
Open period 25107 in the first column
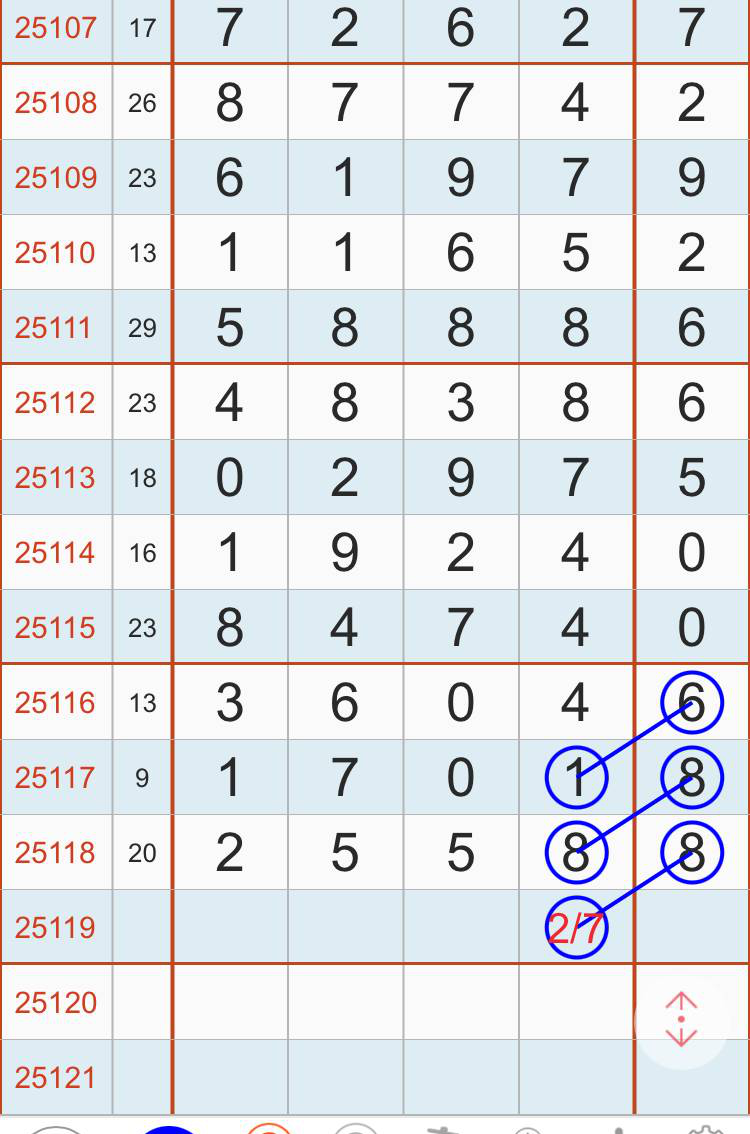coord(55,28)
